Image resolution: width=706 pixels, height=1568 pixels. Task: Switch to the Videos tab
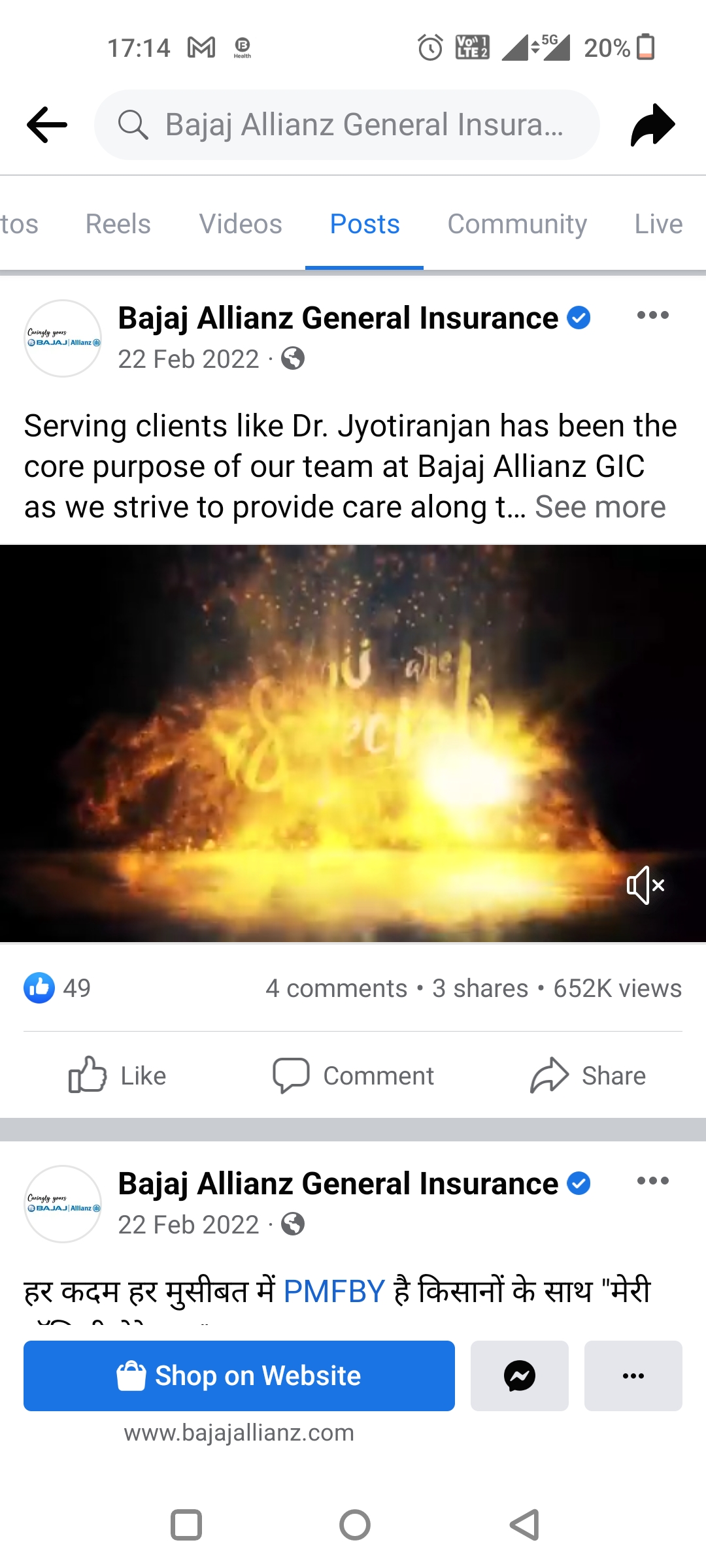pyautogui.click(x=240, y=224)
